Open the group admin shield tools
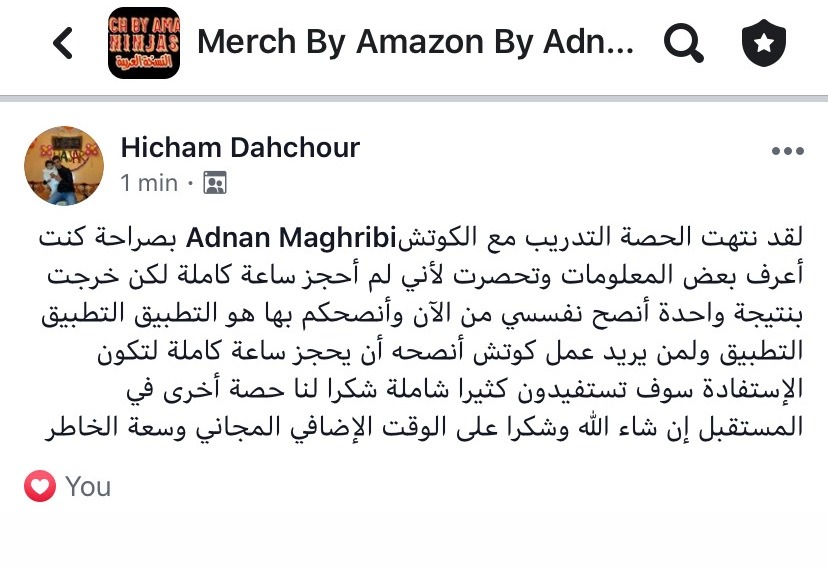The width and height of the screenshot is (828, 569). tap(763, 43)
